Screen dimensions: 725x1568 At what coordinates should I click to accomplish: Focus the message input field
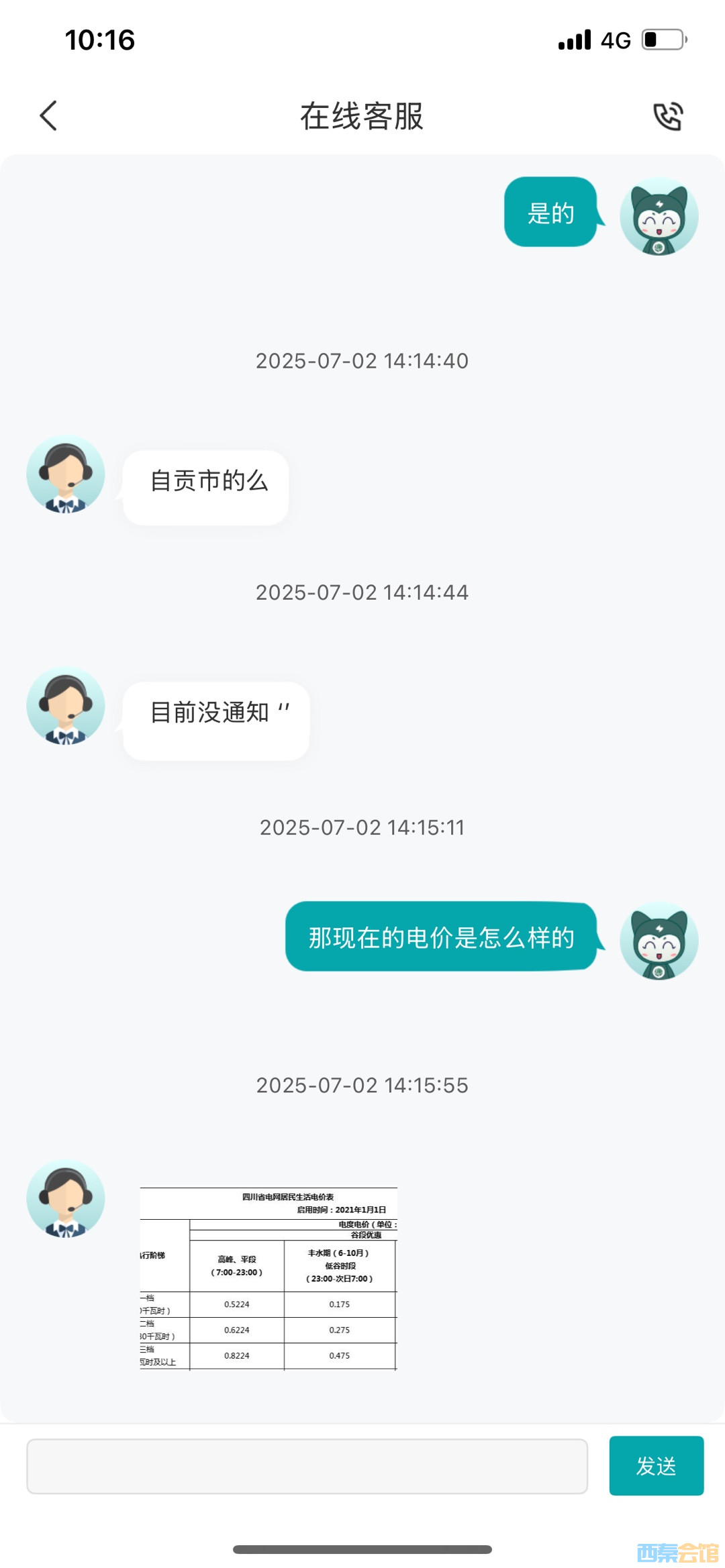307,1466
